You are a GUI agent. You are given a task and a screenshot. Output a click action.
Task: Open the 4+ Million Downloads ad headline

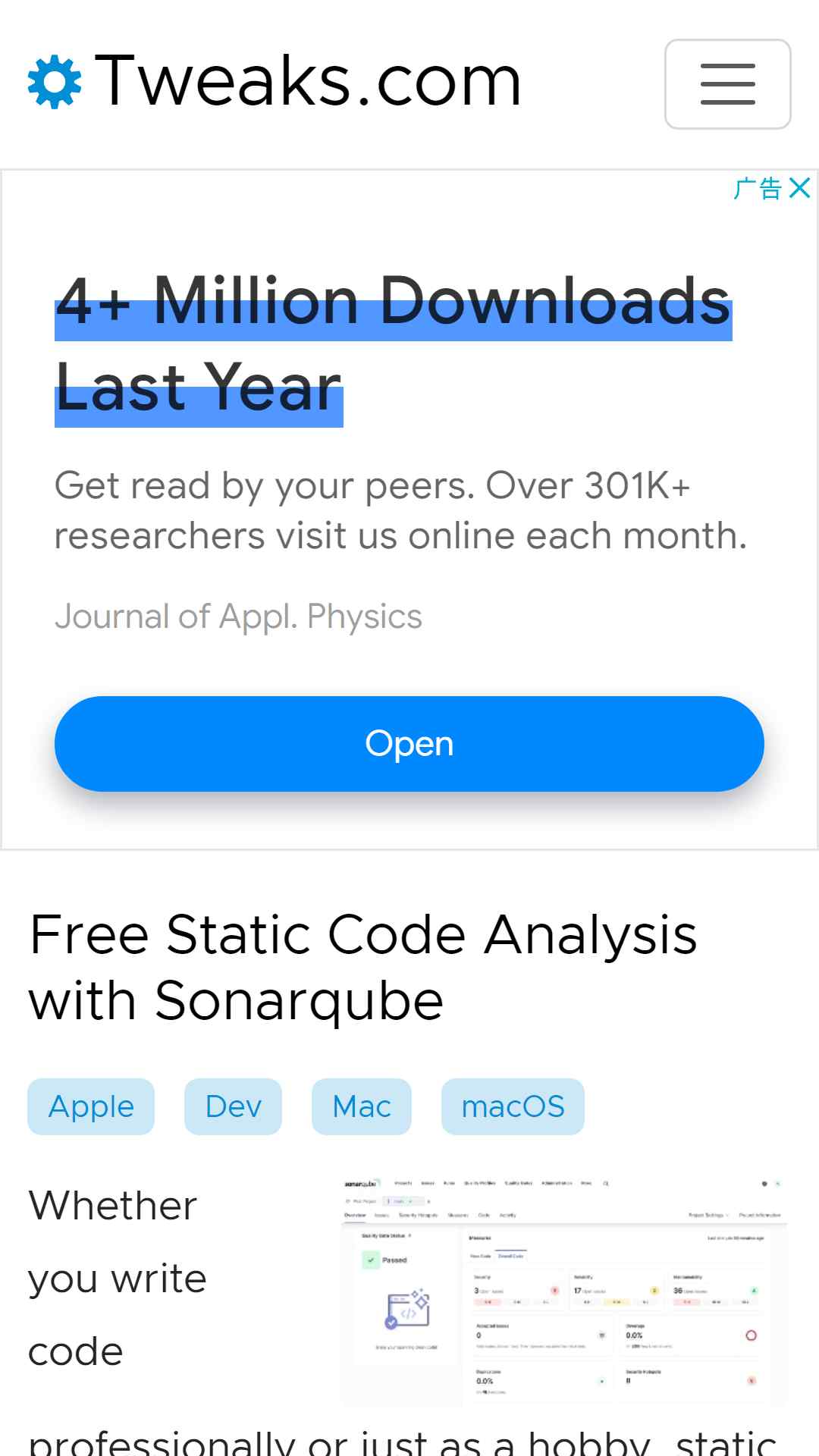coord(394,345)
